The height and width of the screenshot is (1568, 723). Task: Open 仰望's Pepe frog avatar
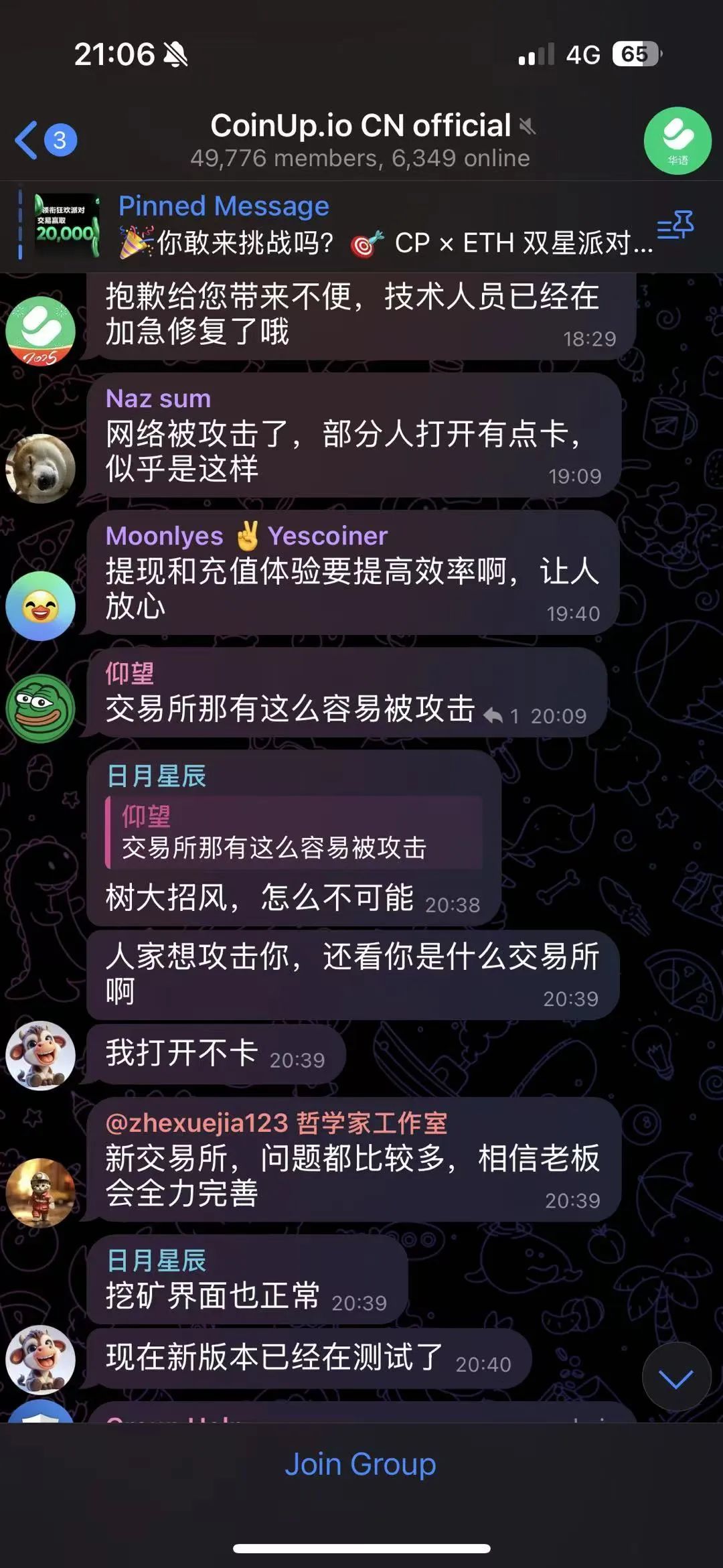(40, 708)
